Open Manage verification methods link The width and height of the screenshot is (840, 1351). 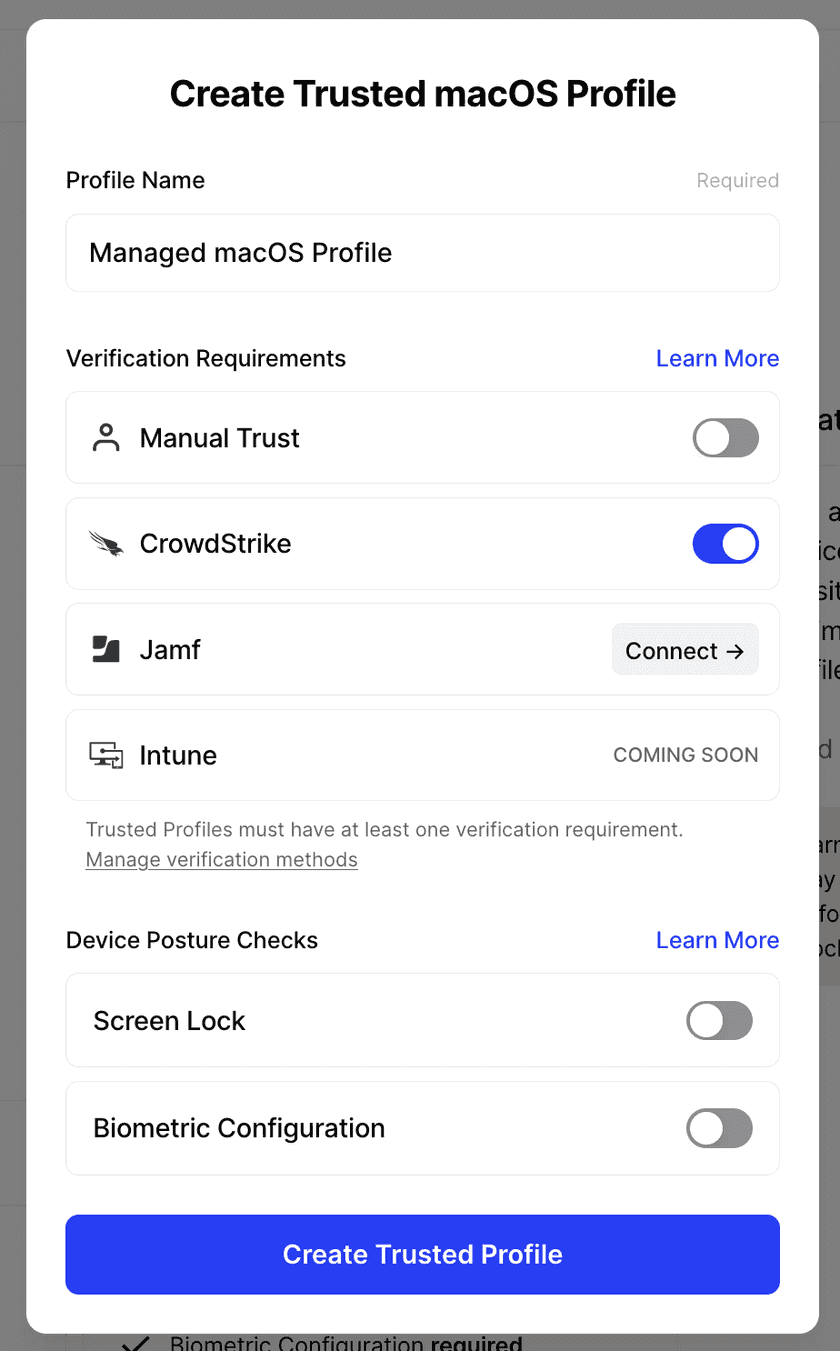pyautogui.click(x=221, y=860)
